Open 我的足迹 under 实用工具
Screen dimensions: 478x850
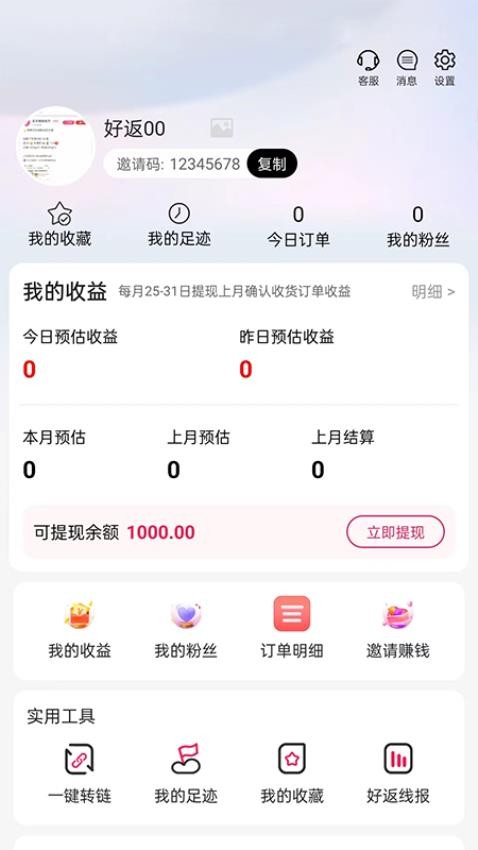pos(186,774)
